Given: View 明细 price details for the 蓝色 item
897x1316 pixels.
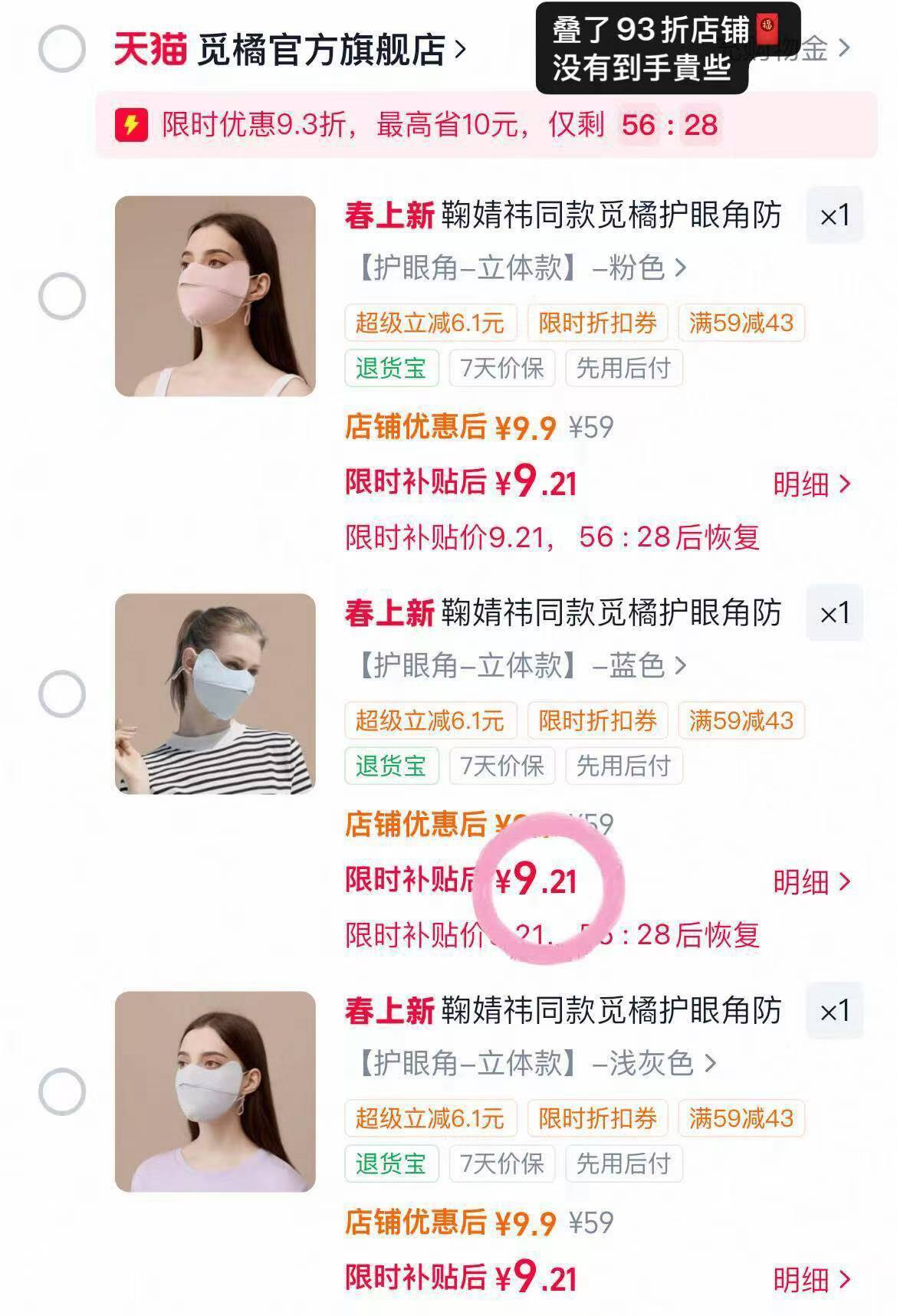Looking at the screenshot, I should point(811,882).
